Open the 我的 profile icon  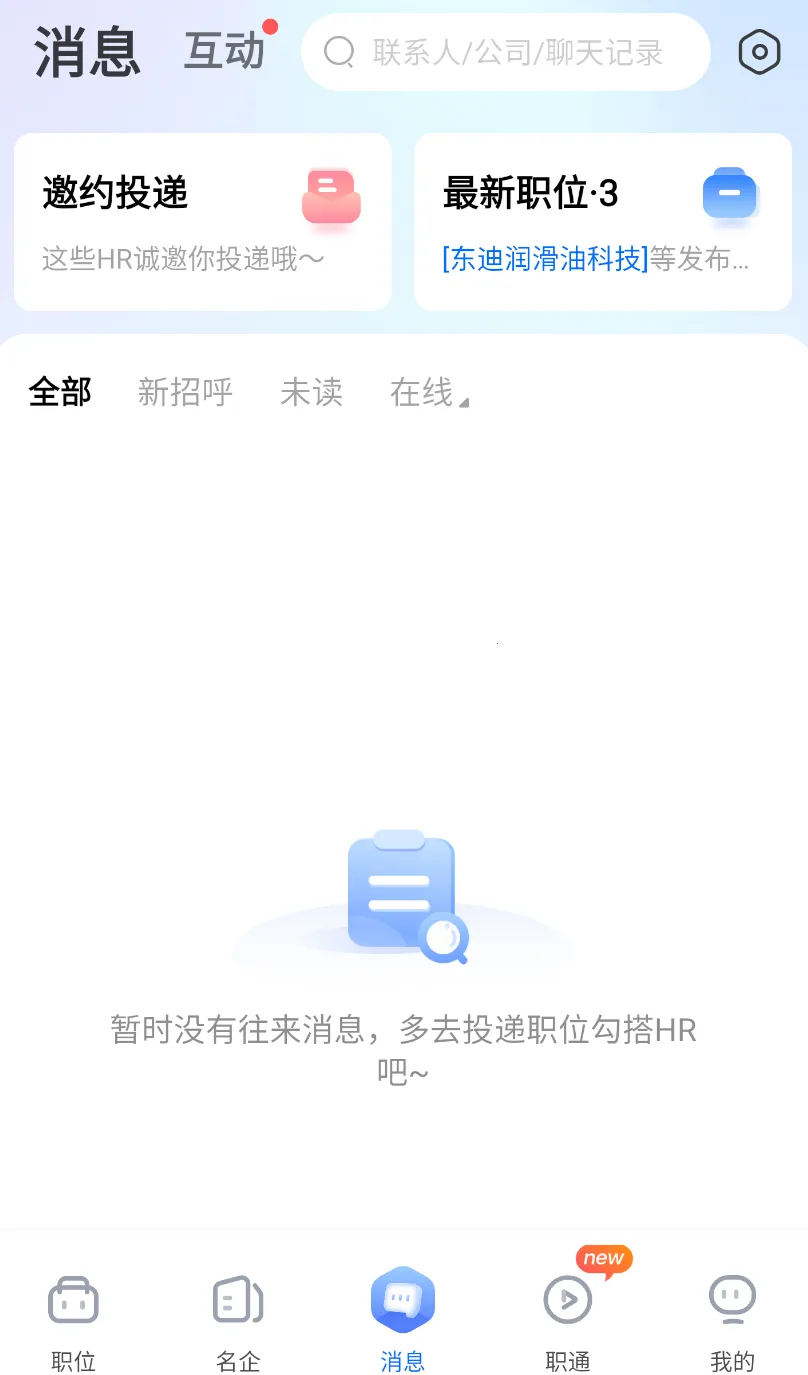pos(731,1297)
